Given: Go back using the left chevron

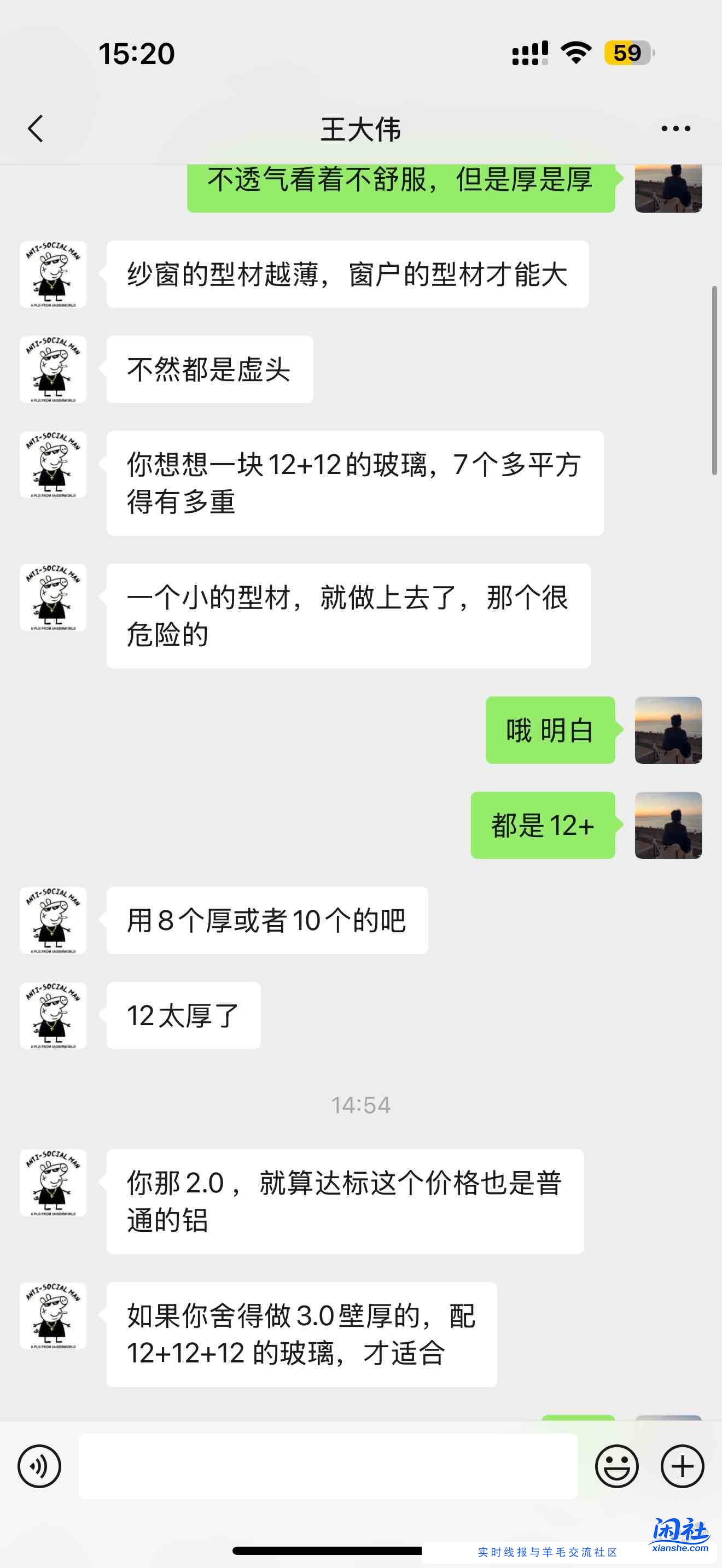Looking at the screenshot, I should pos(34,128).
